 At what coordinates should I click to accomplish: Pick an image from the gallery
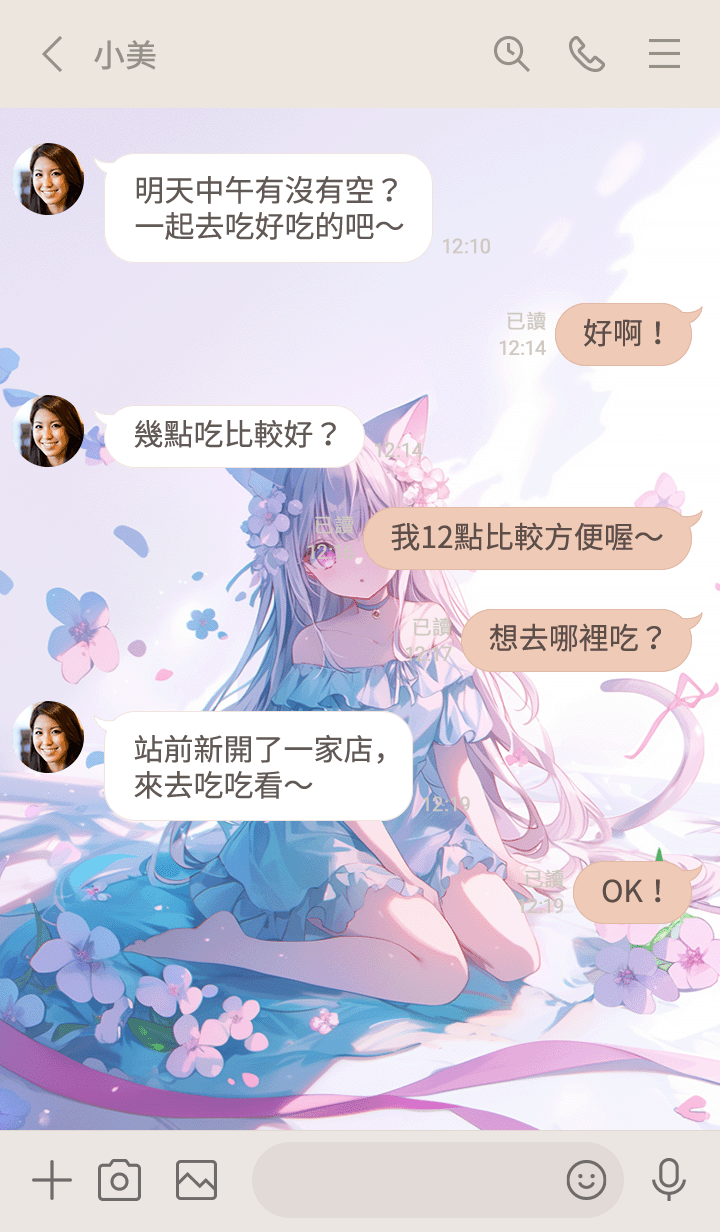coord(196,1181)
